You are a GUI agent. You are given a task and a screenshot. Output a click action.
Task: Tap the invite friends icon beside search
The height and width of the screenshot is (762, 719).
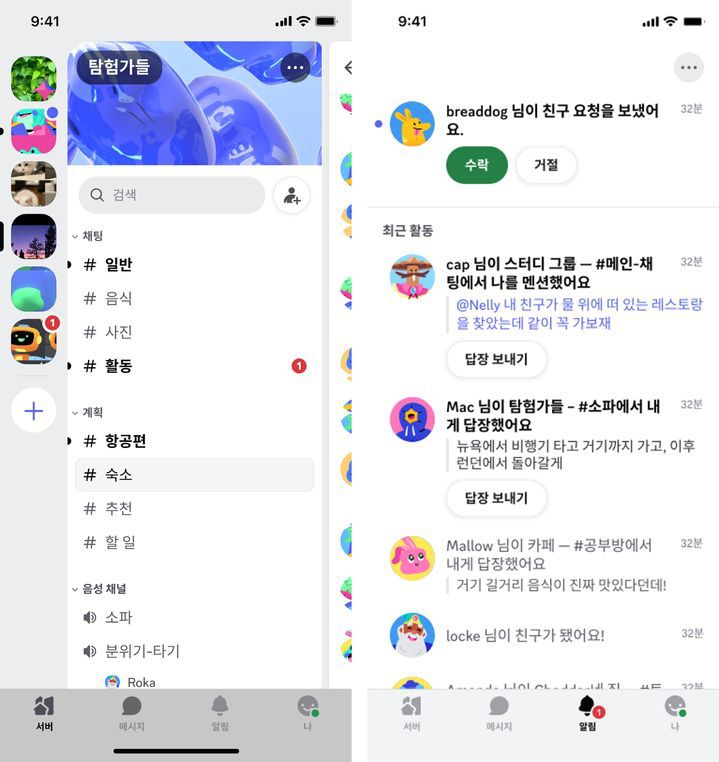[291, 195]
